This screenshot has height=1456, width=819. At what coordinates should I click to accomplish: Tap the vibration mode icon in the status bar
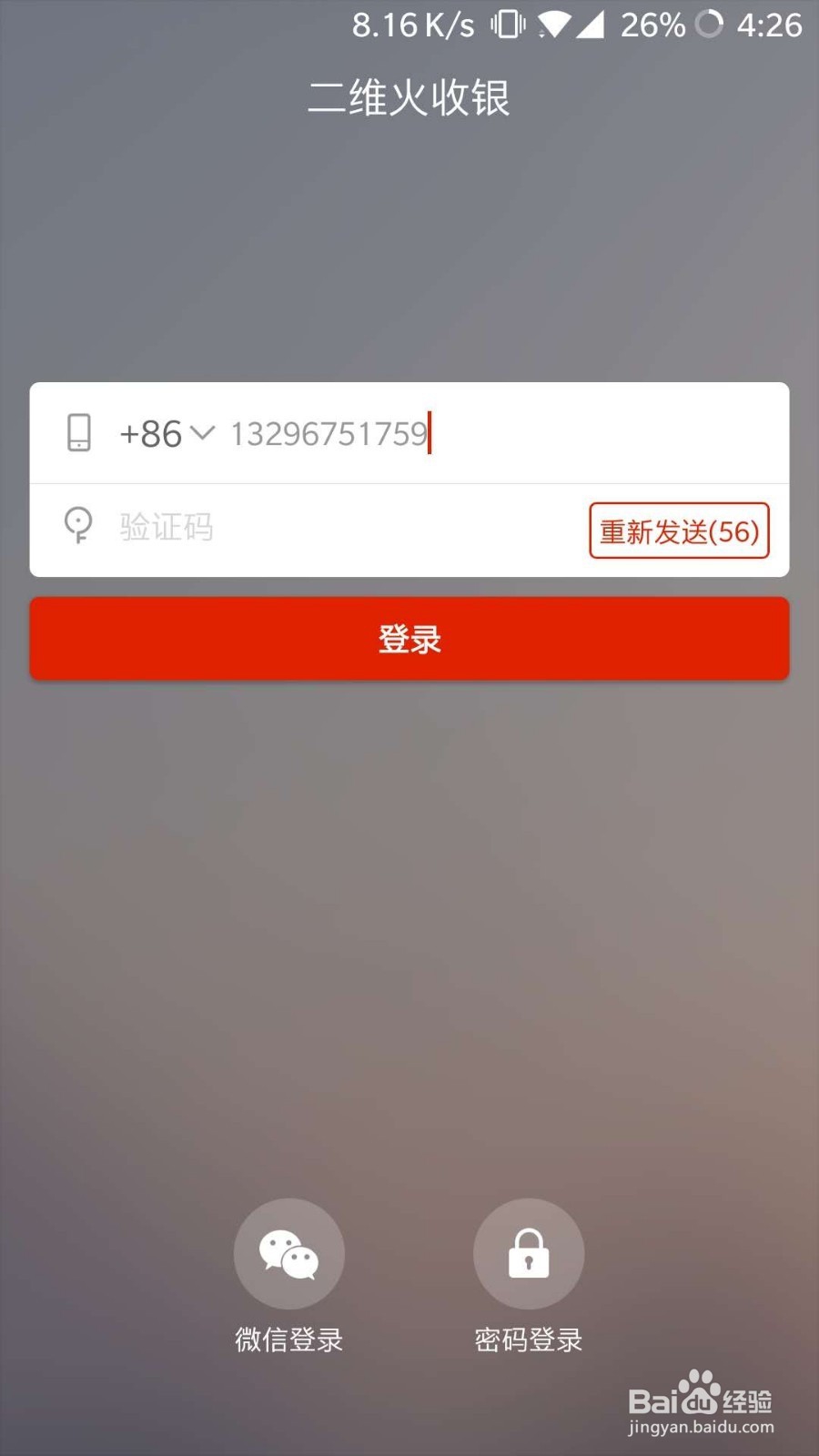506,25
